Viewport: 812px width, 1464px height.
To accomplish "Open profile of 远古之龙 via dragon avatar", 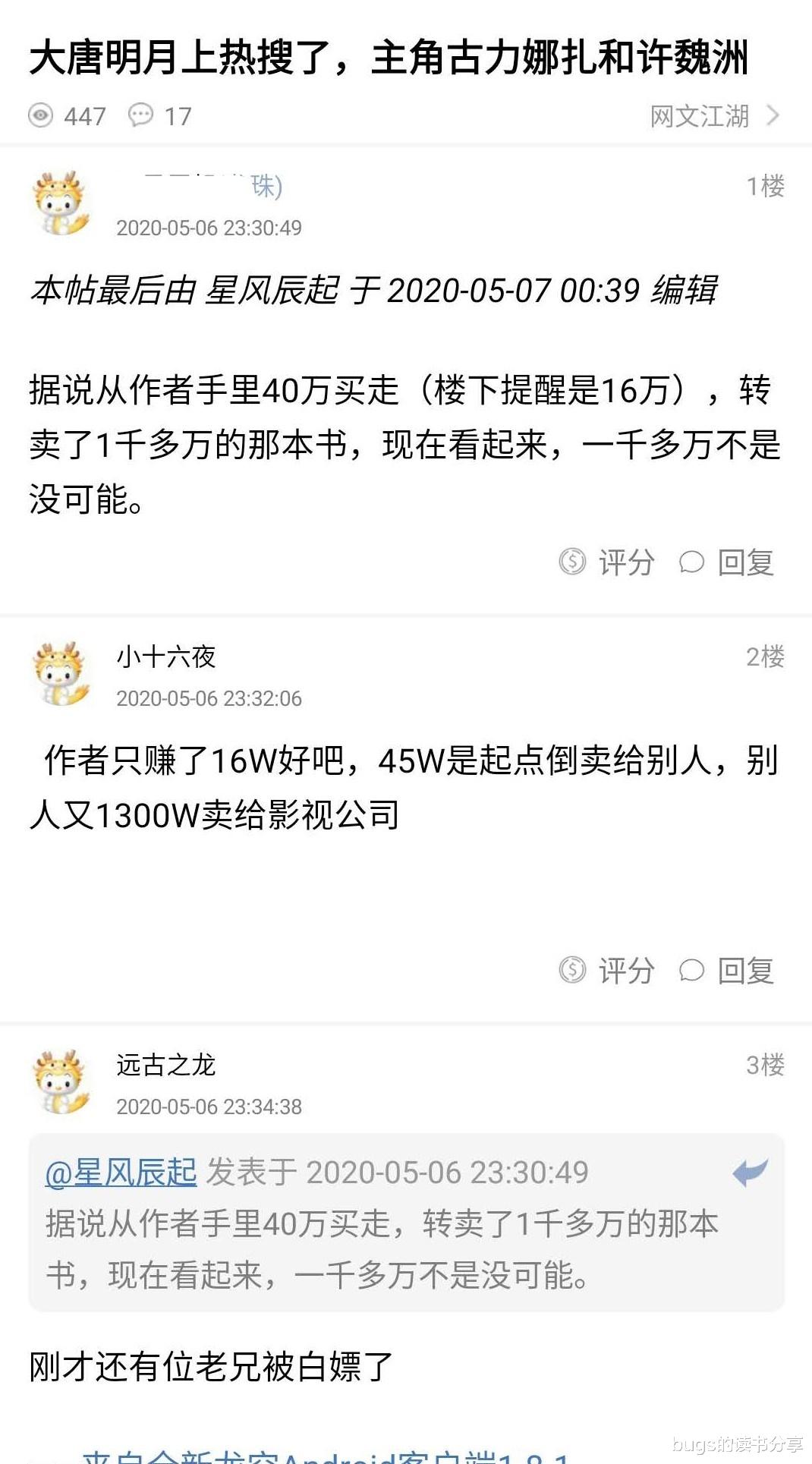I will click(58, 1081).
